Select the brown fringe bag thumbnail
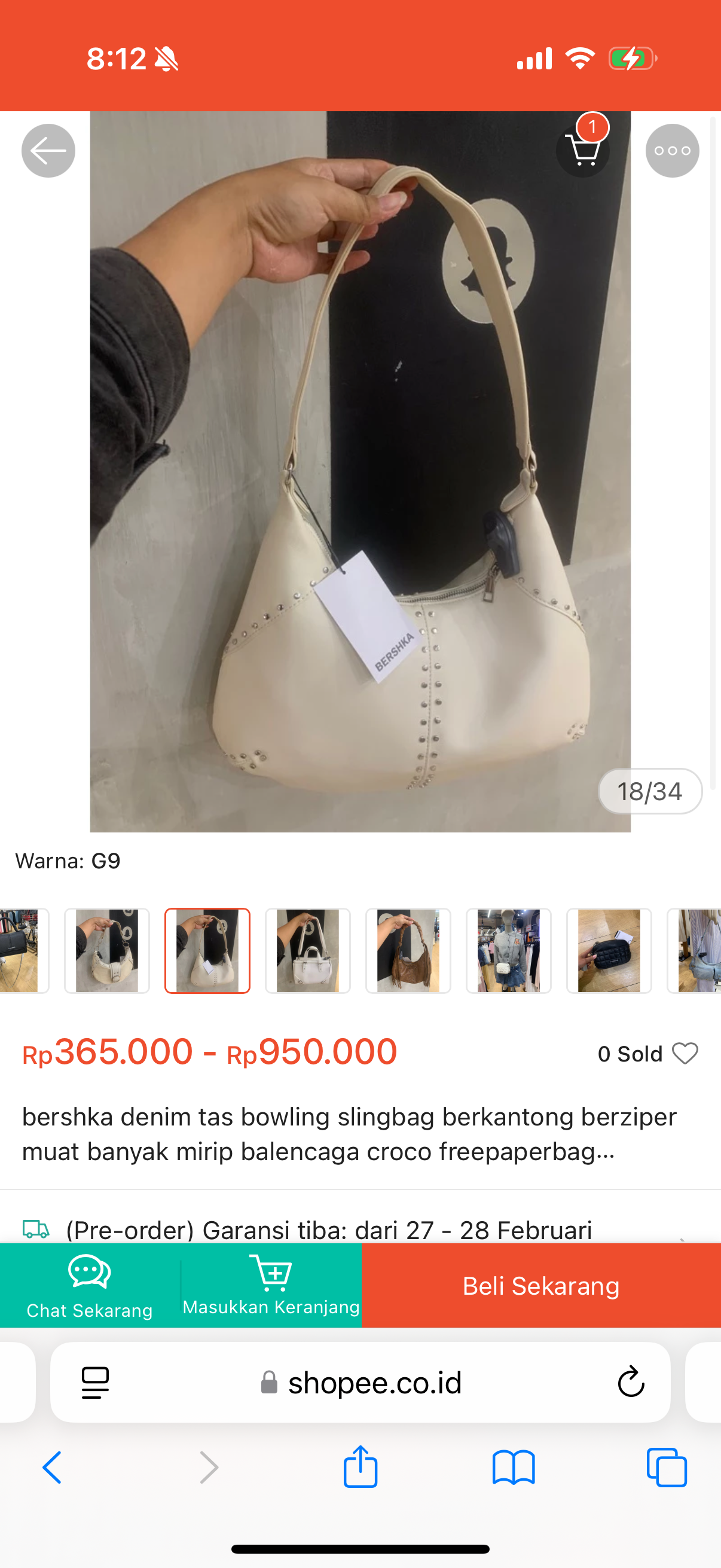The height and width of the screenshot is (1568, 721). tap(408, 950)
